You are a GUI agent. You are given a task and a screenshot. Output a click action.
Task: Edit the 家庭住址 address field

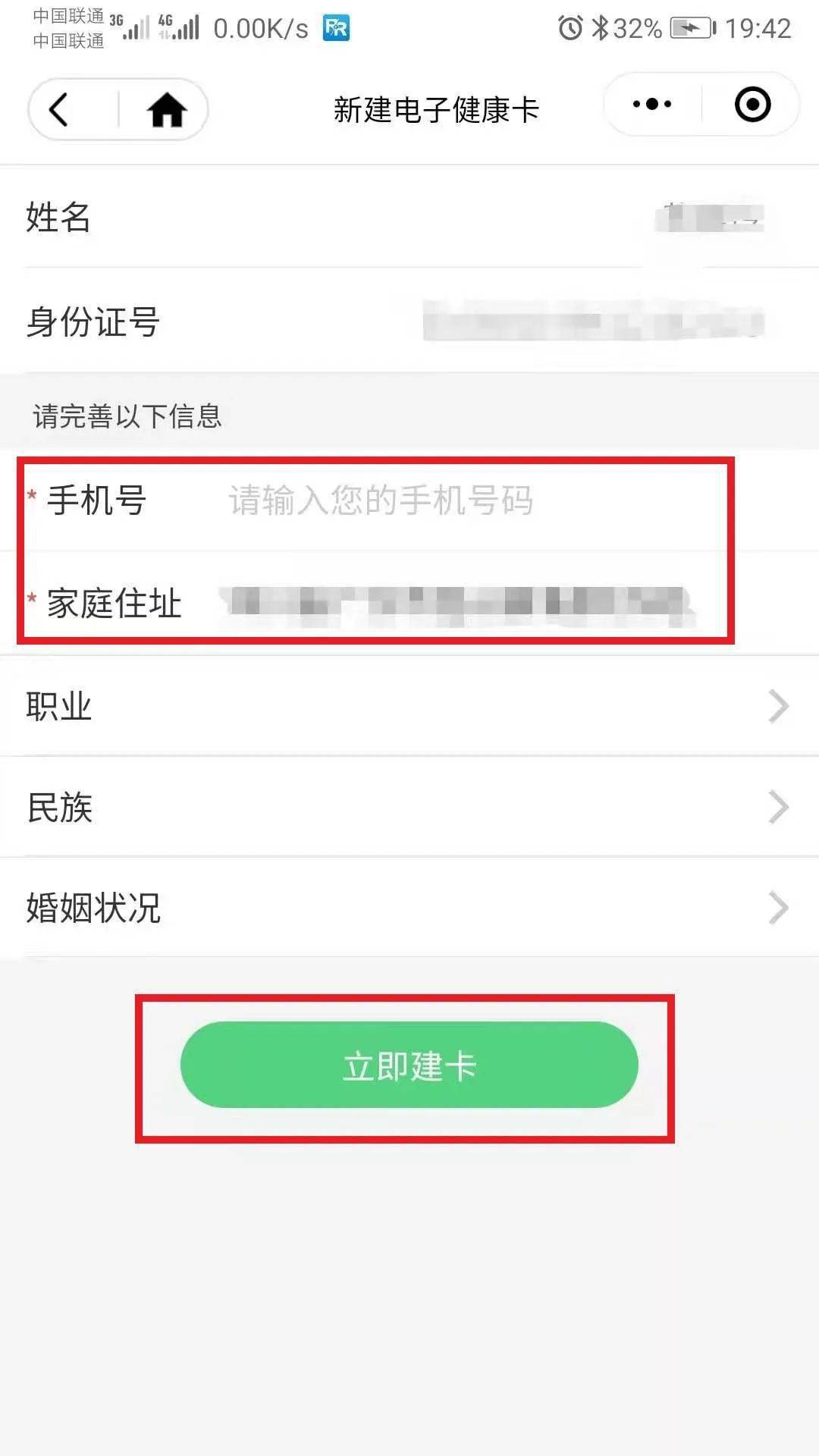455,605
